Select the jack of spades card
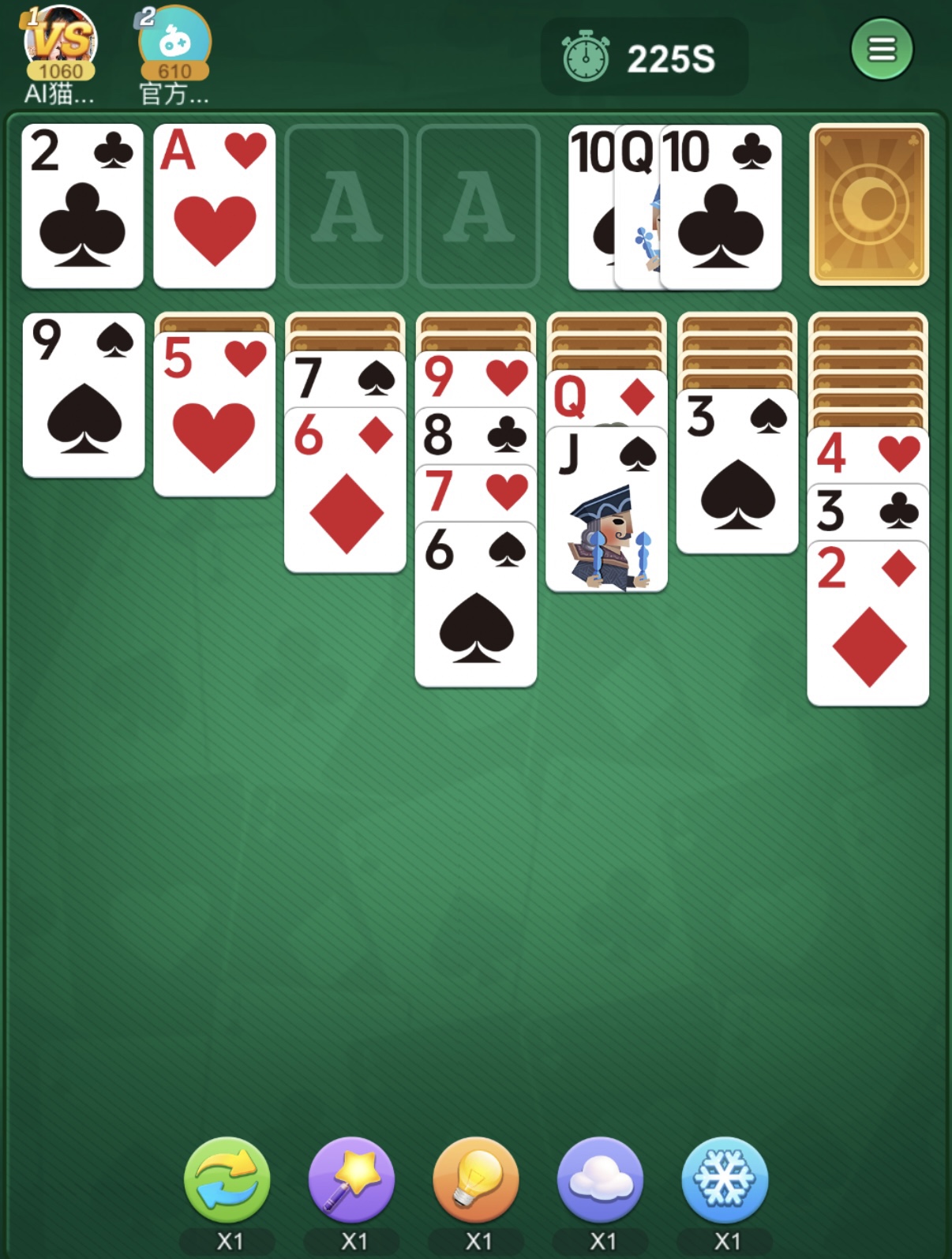The height and width of the screenshot is (1259, 952). (x=606, y=509)
